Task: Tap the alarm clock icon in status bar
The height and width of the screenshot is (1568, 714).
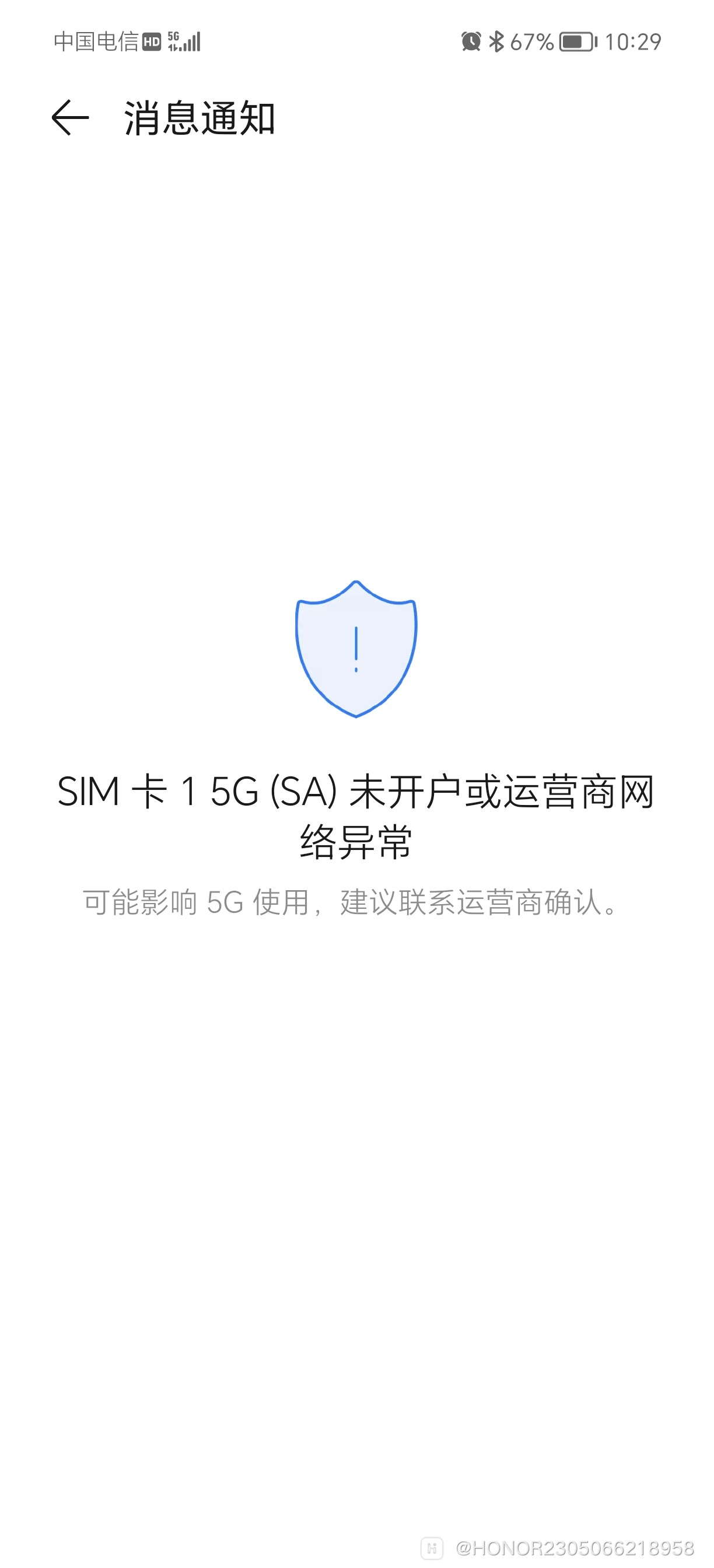Action: point(472,41)
